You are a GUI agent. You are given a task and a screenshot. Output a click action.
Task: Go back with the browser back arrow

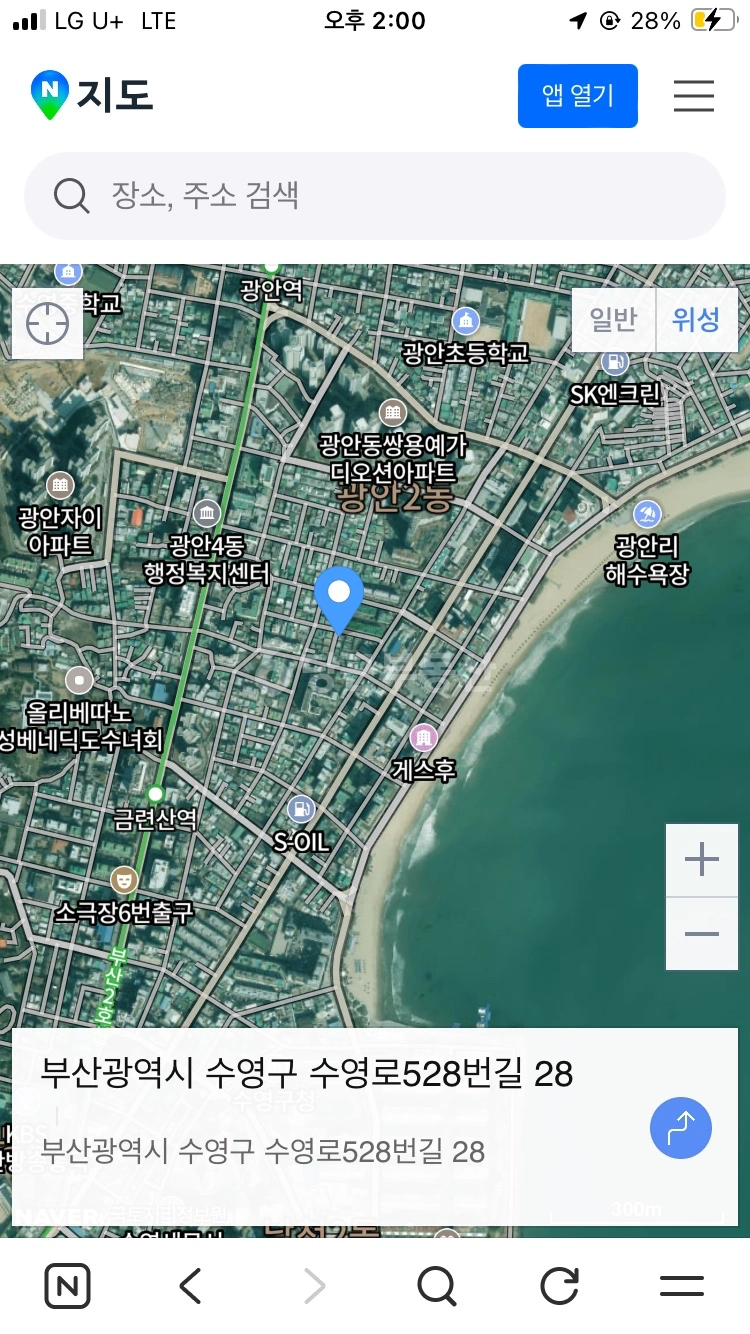pos(190,1286)
